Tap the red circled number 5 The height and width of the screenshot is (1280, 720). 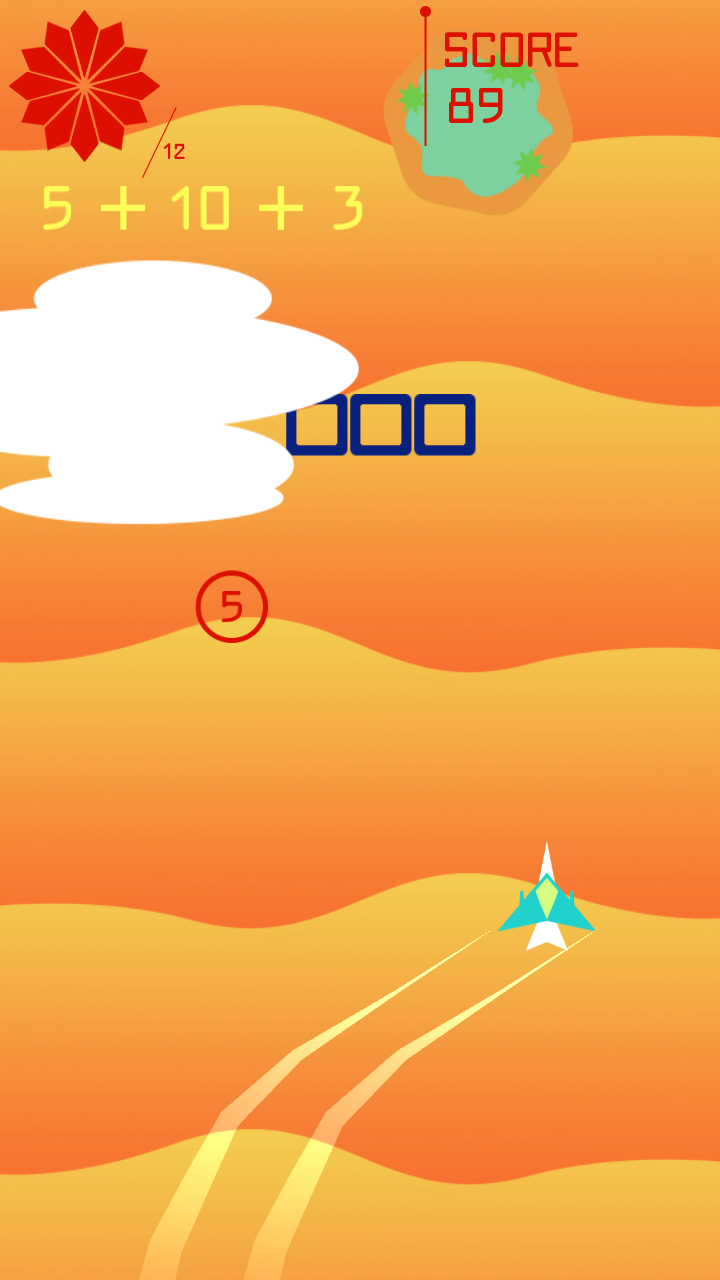tap(231, 606)
